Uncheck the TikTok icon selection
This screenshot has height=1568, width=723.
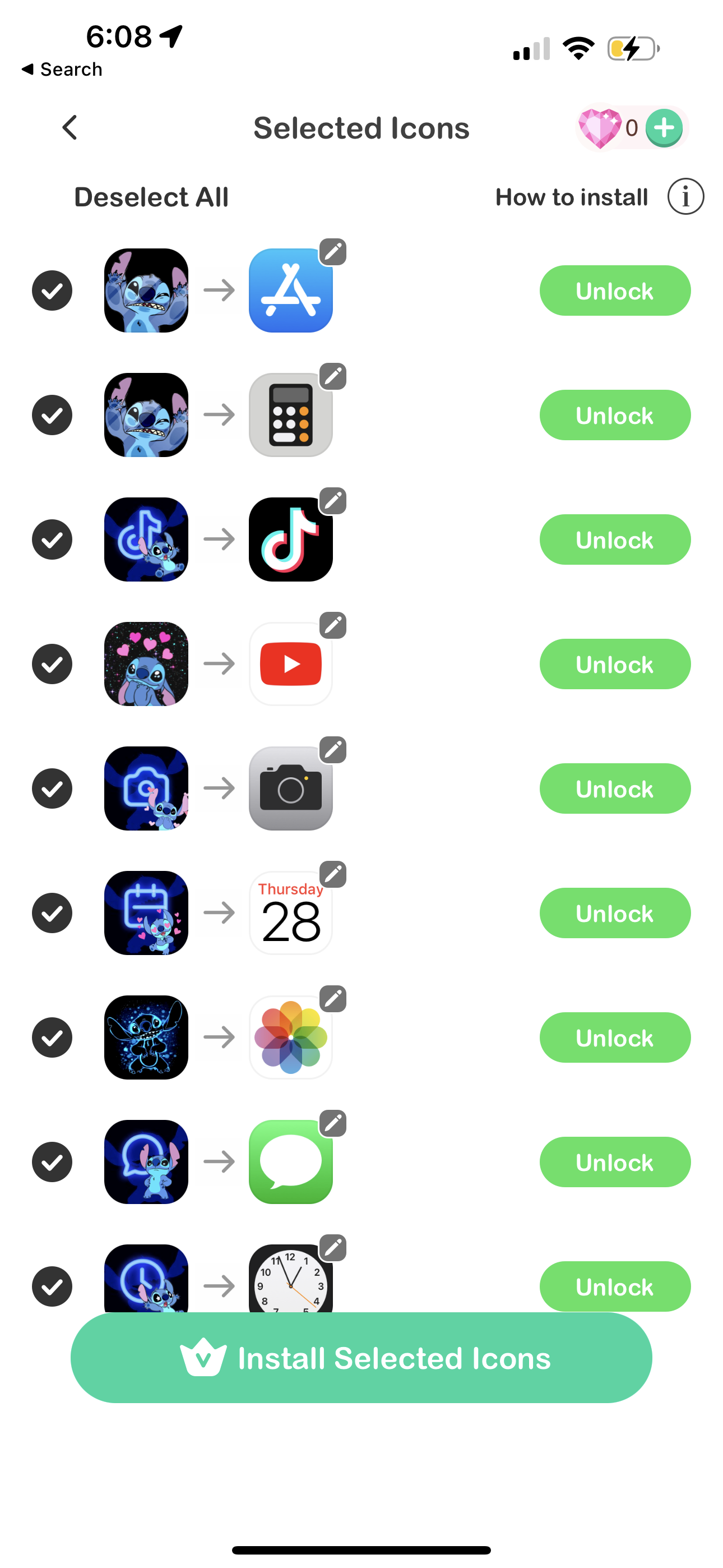click(52, 539)
